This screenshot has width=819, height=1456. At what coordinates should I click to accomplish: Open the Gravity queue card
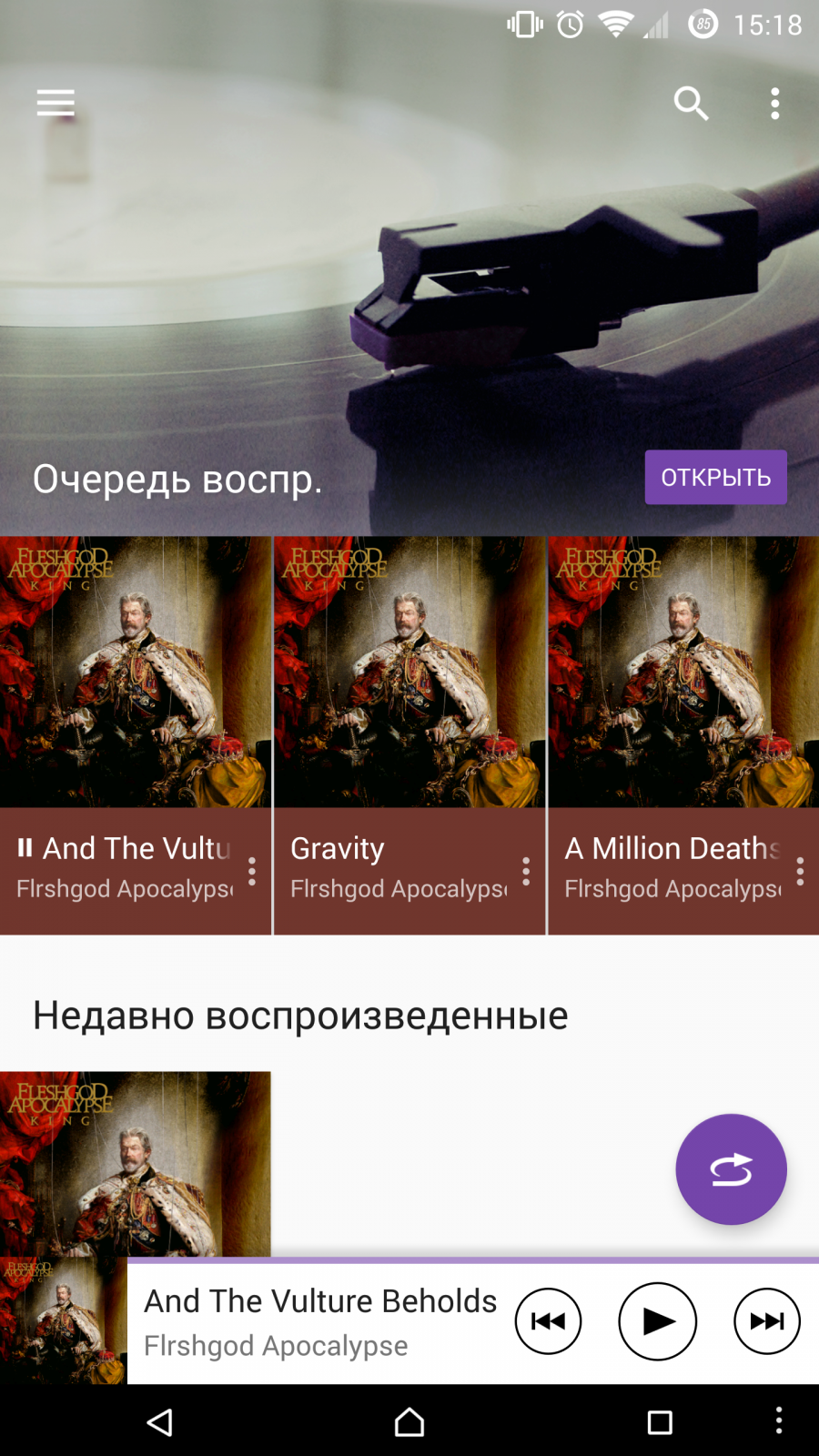[409, 672]
